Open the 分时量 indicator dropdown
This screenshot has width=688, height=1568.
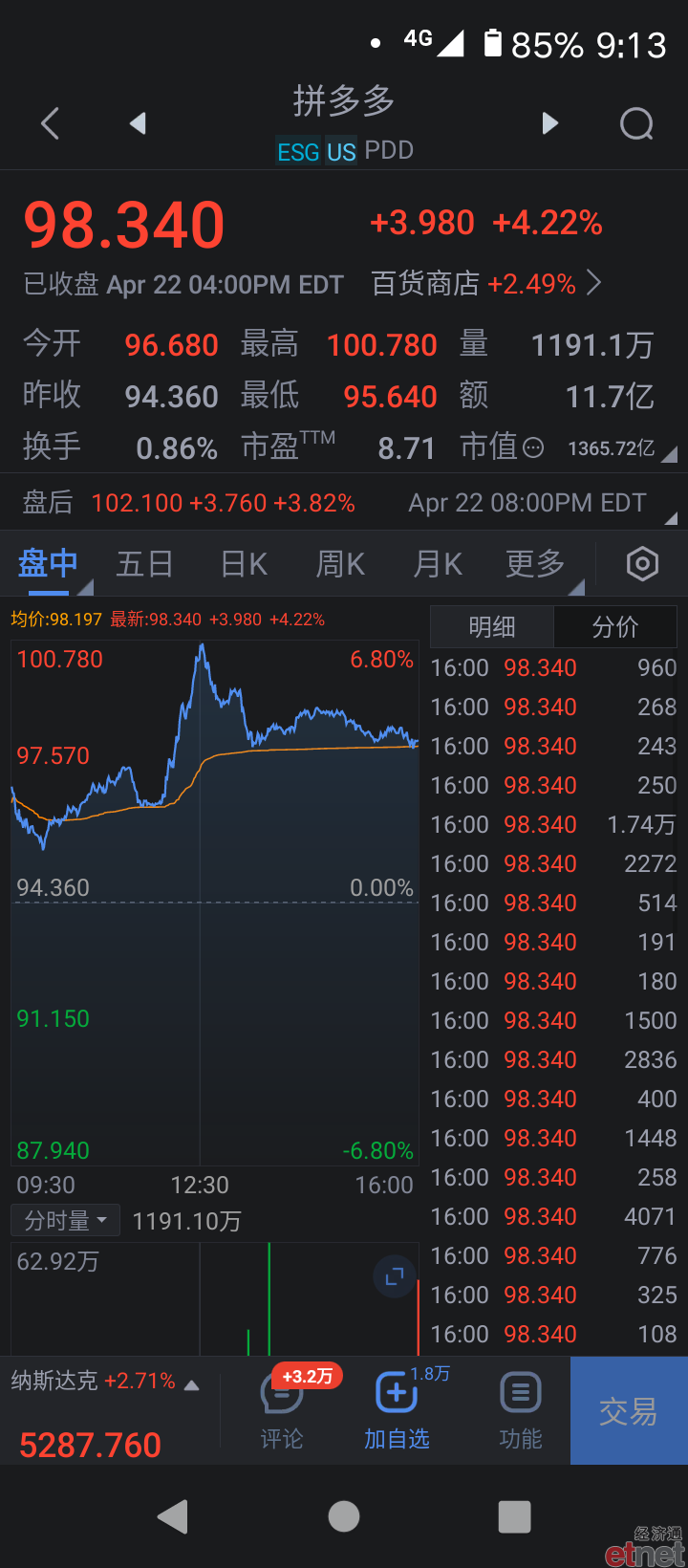(x=65, y=1221)
